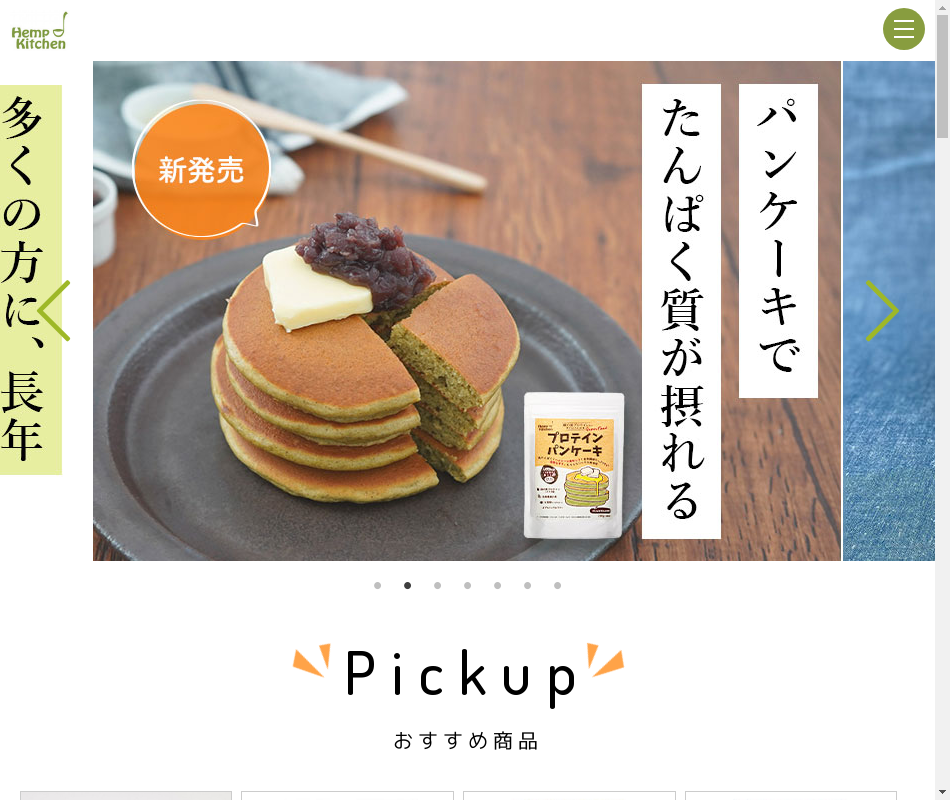950x800 pixels.
Task: Jump to the fourth carousel slide dot
Action: (467, 586)
